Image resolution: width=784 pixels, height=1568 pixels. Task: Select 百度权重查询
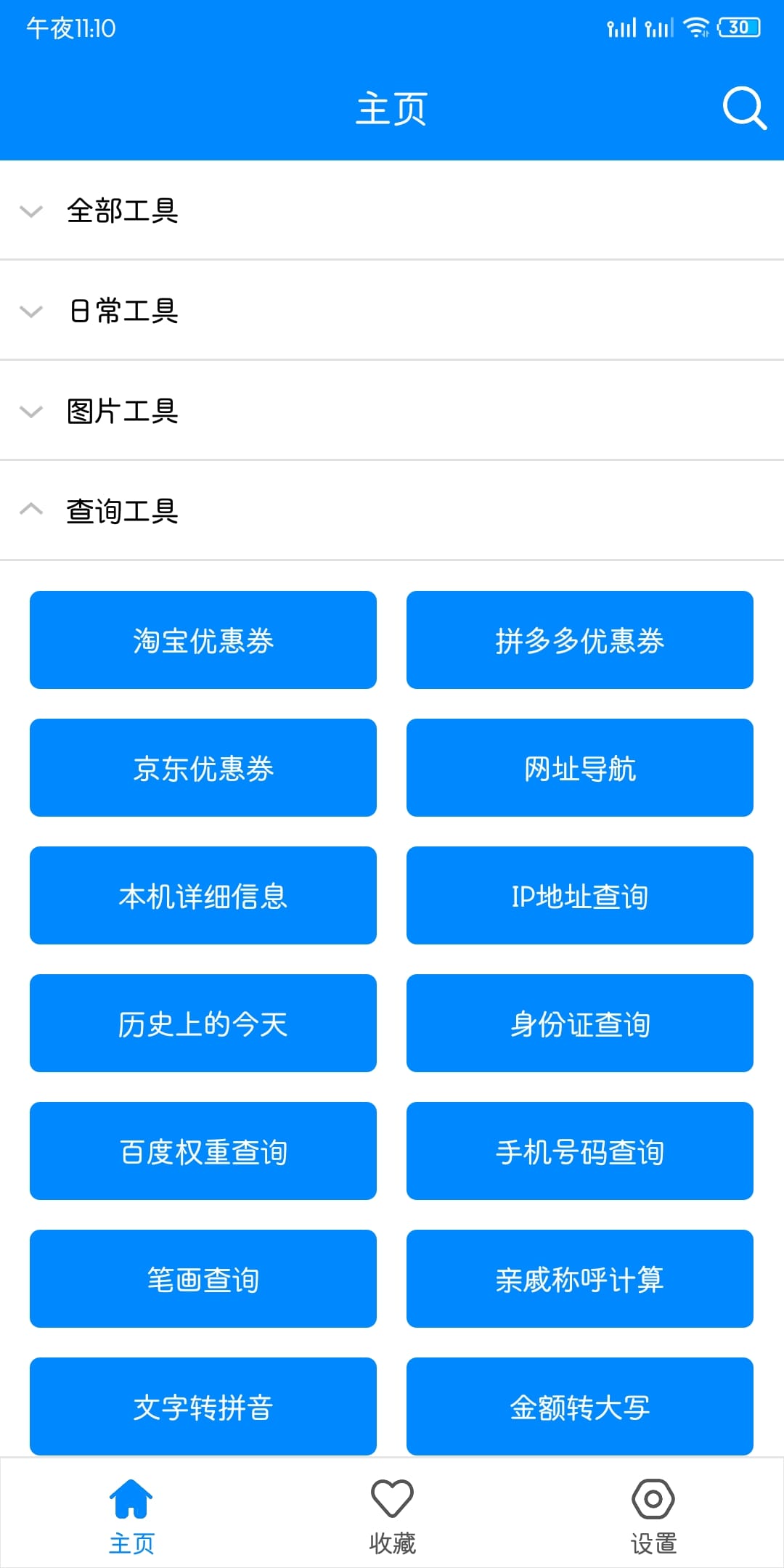[x=203, y=1151]
